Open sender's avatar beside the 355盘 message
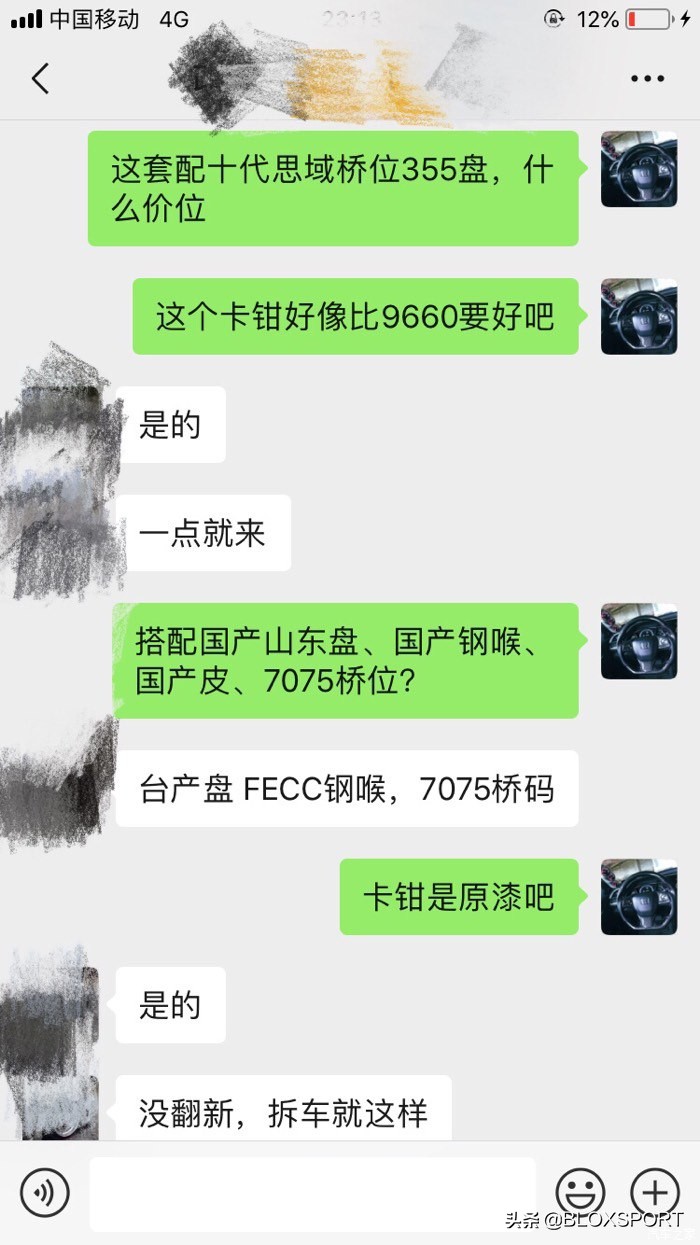700x1245 pixels. [639, 169]
